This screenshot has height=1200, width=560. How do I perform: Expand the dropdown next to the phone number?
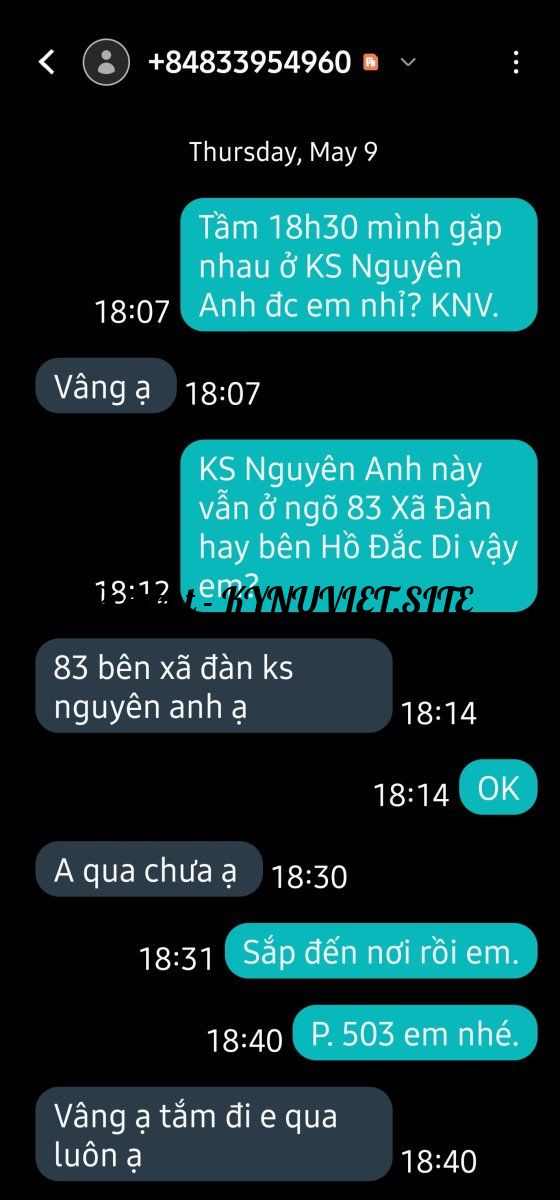pyautogui.click(x=407, y=62)
